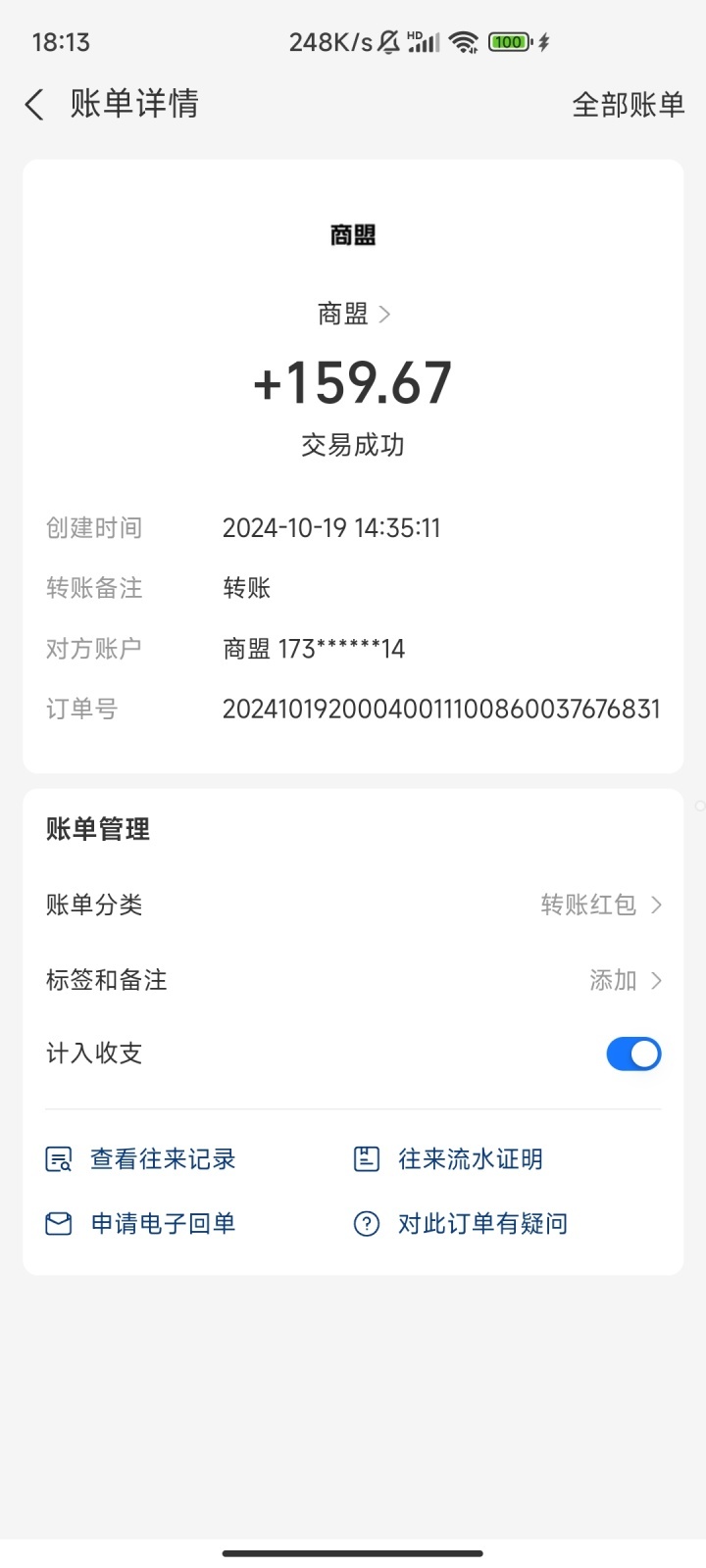Change 账单分类 from 转账红包
Image resolution: width=706 pixels, height=1568 pixels.
[353, 905]
